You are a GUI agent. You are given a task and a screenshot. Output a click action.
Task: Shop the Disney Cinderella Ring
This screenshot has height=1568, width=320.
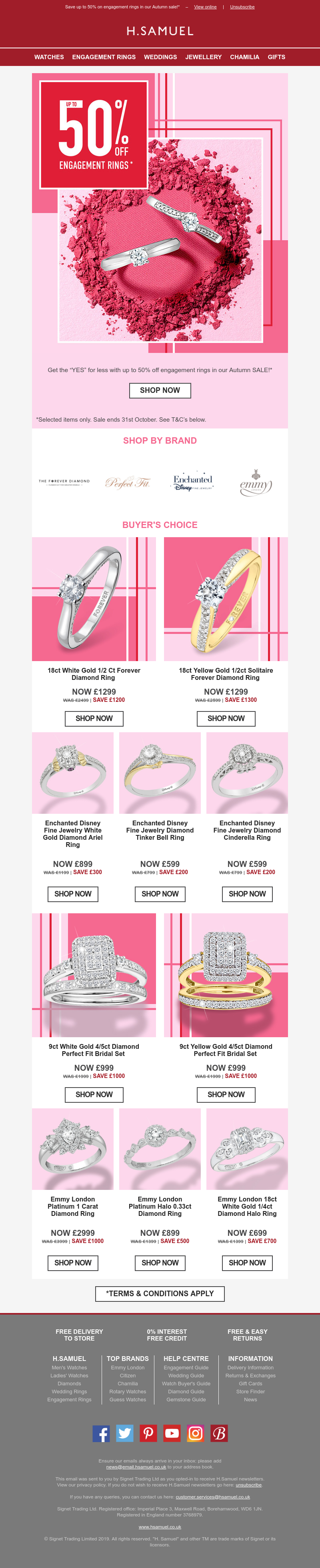point(247,894)
